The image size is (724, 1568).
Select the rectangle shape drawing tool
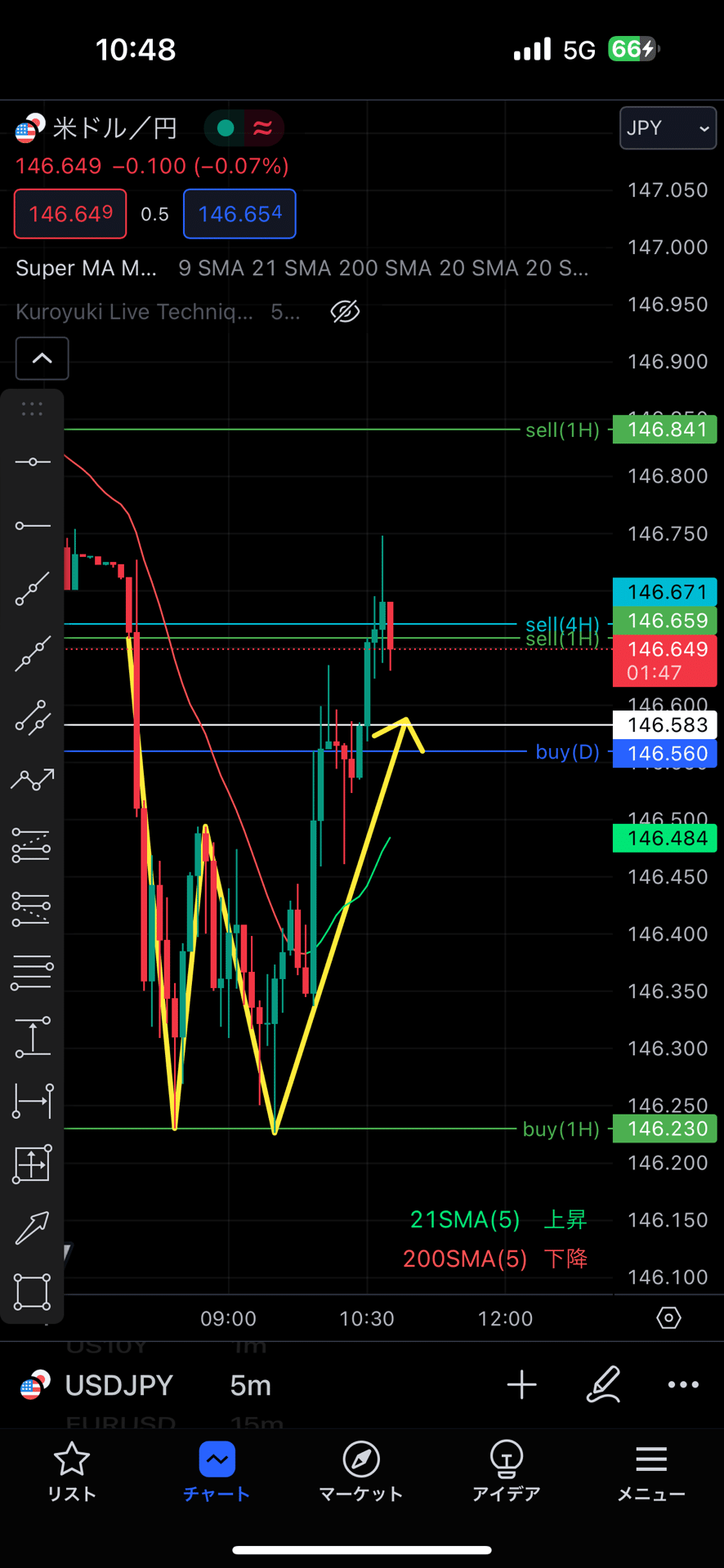pyautogui.click(x=33, y=1292)
